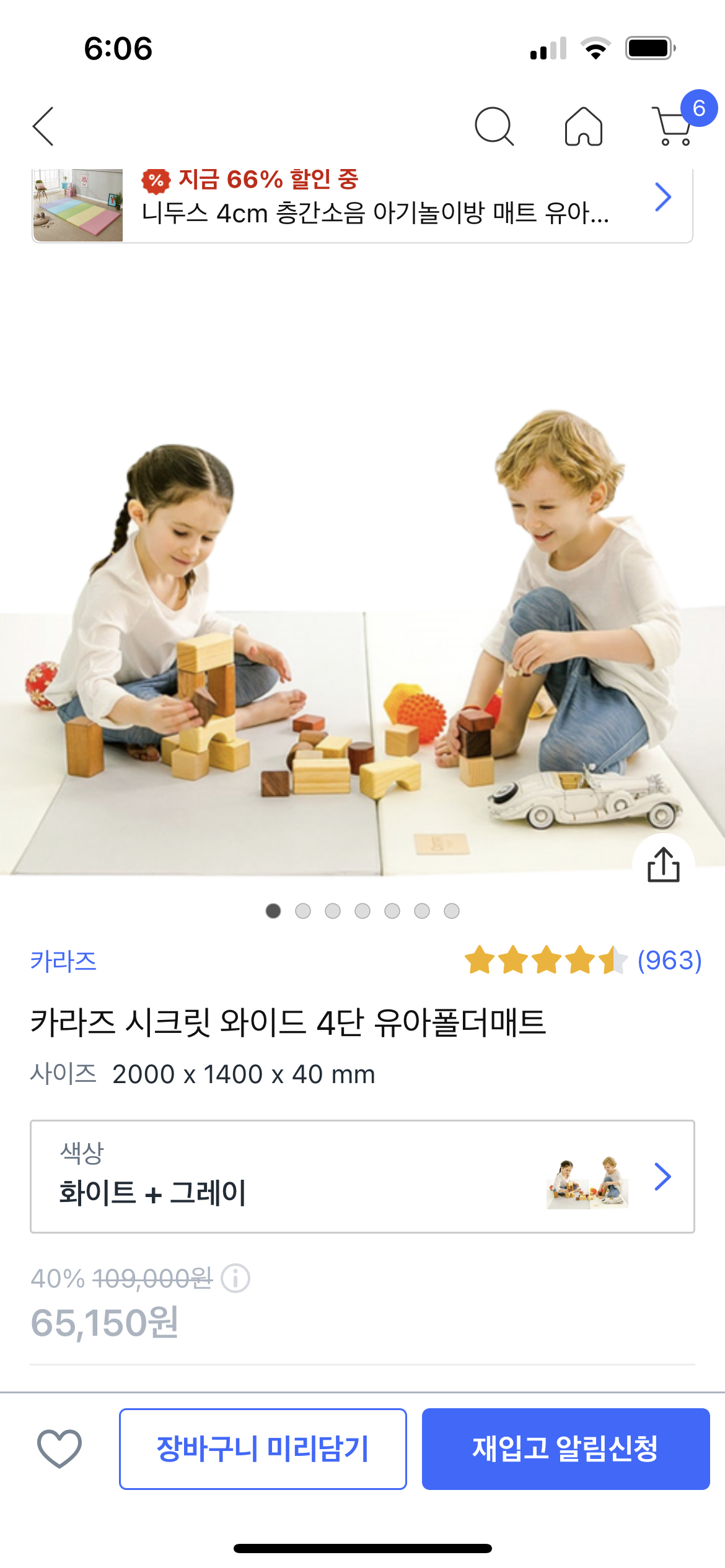This screenshot has width=725, height=1568.
Task: View the 963 product reviews
Action: [669, 960]
